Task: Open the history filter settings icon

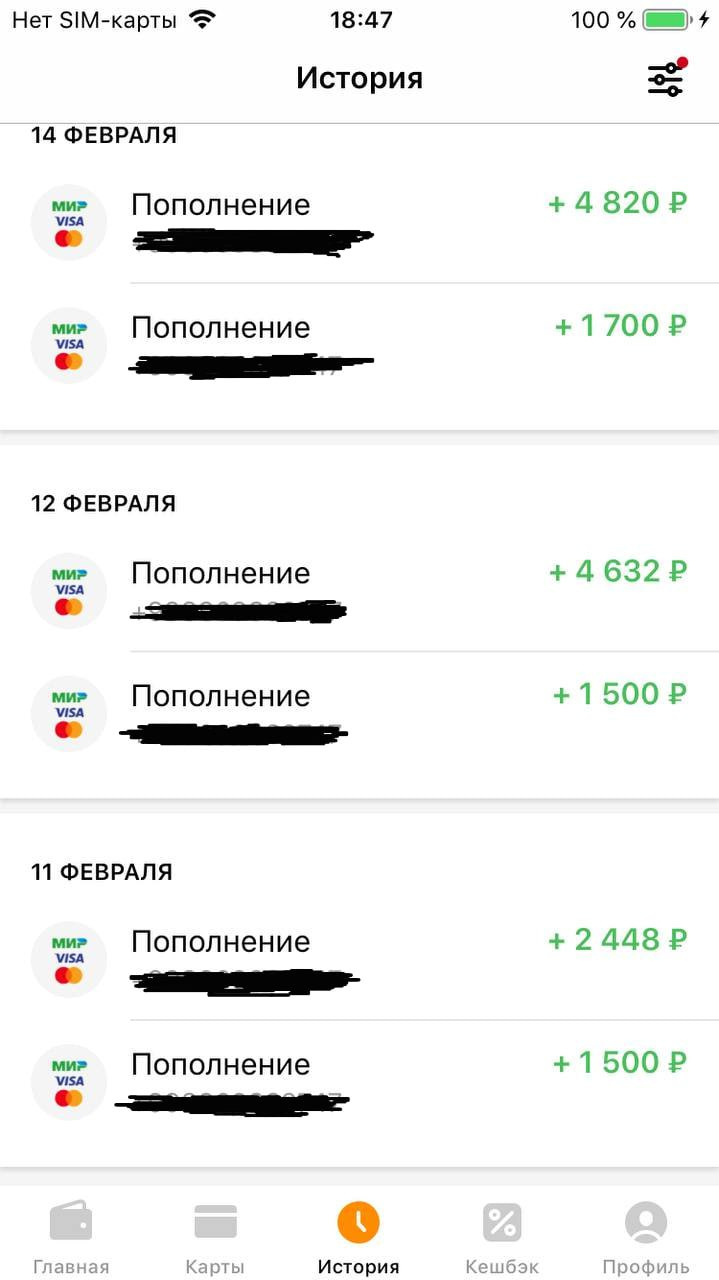Action: pyautogui.click(x=666, y=78)
